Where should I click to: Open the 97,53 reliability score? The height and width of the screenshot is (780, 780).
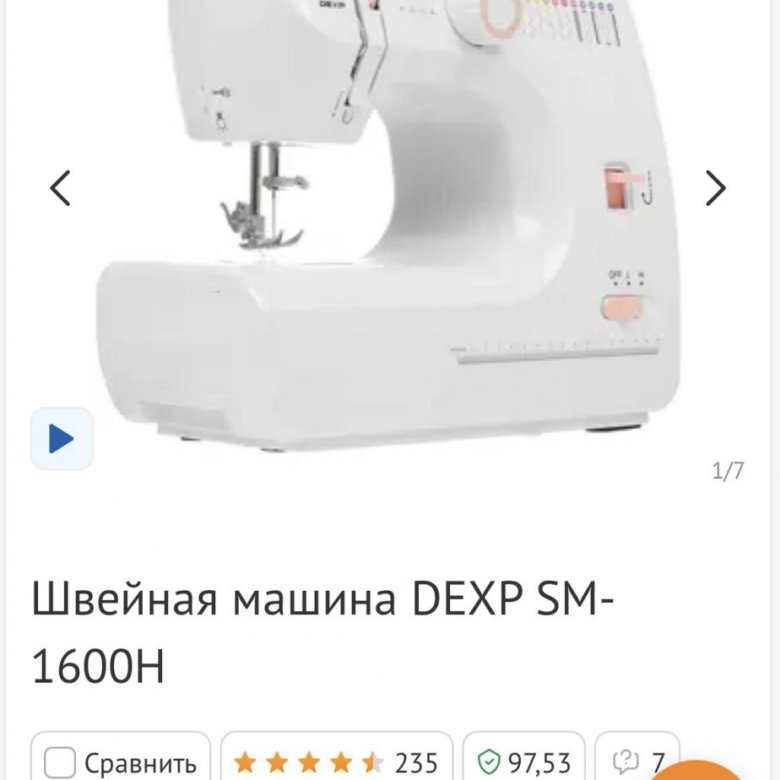(x=524, y=763)
